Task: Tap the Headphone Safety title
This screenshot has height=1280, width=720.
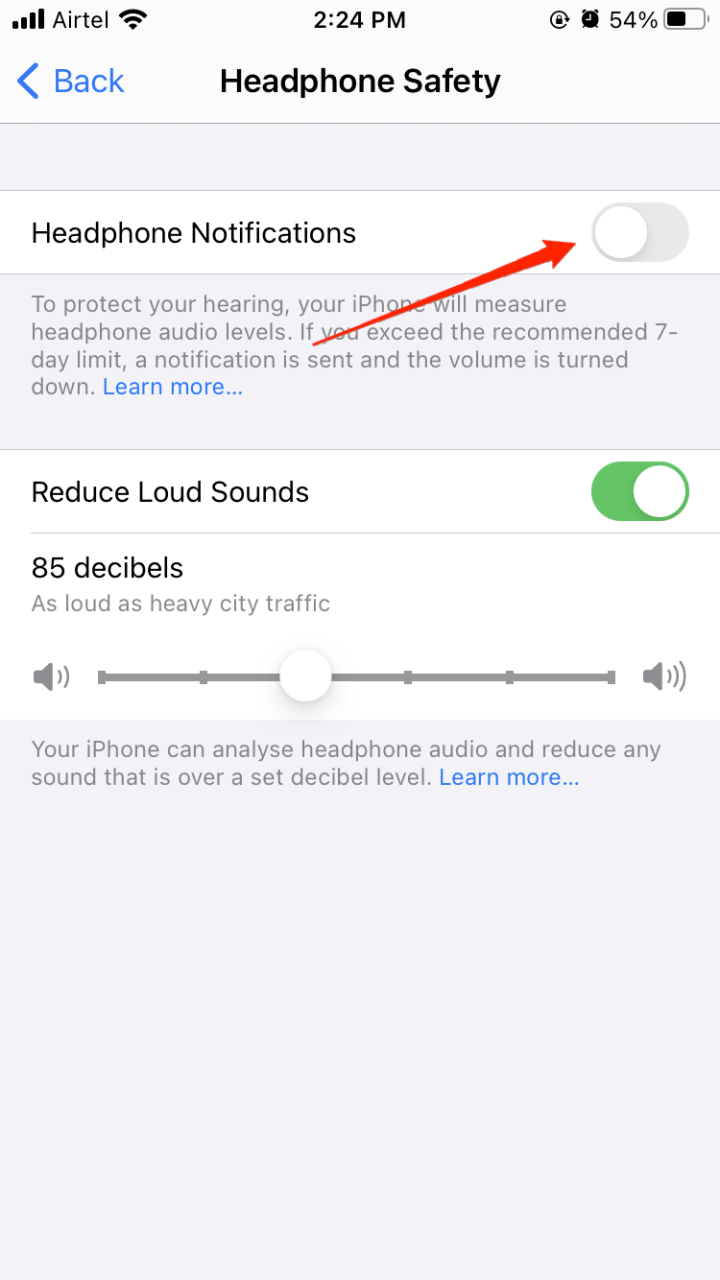Action: point(360,81)
